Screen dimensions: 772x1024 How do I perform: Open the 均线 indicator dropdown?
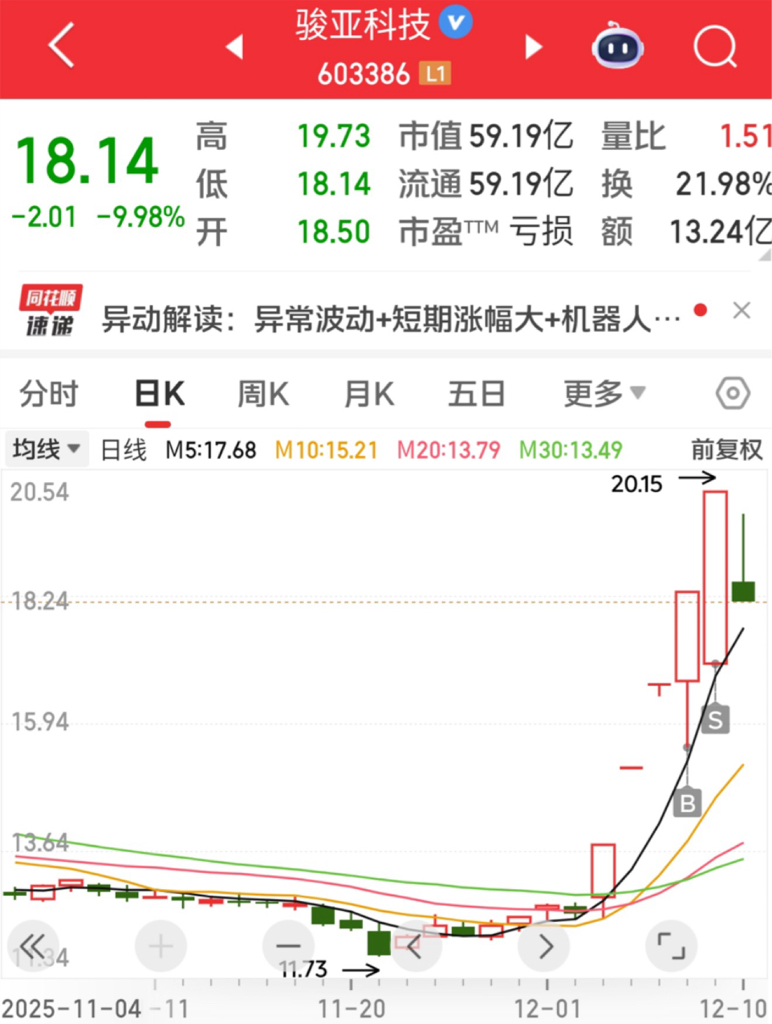coord(44,449)
